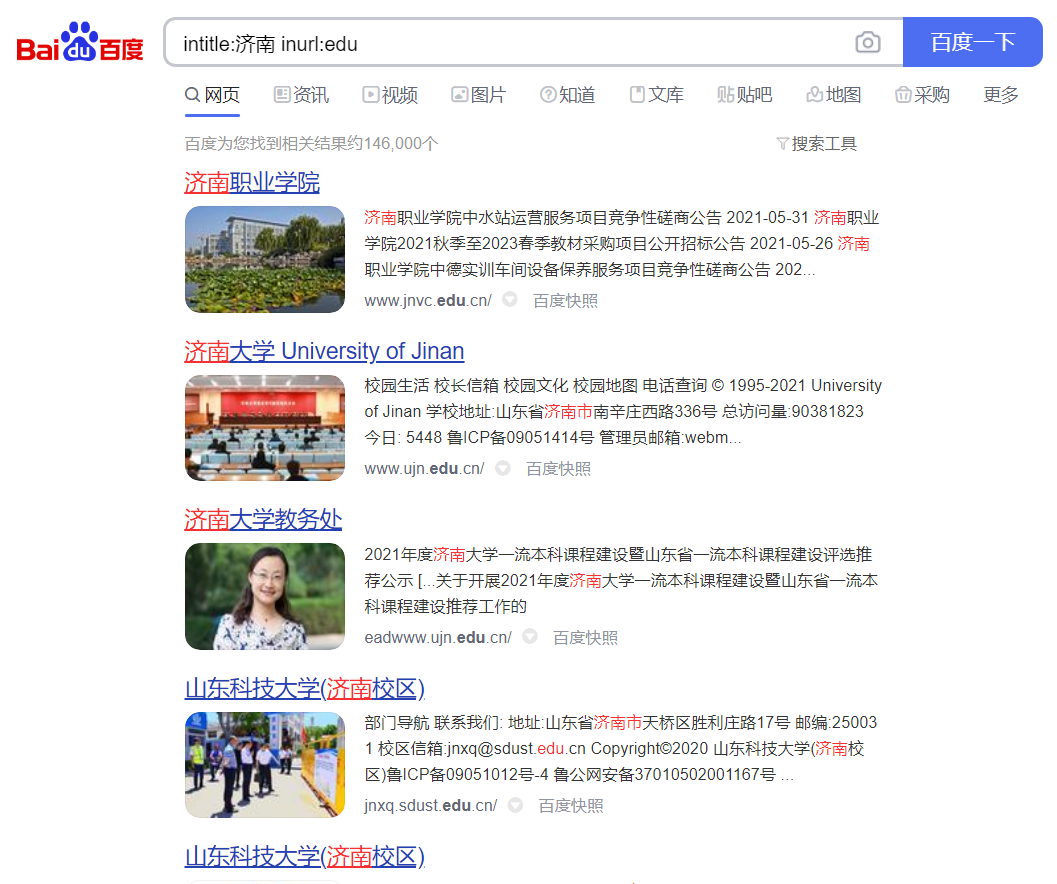Viewport: 1057px width, 884px height.
Task: Switch to the 视频 tab
Action: coord(390,95)
